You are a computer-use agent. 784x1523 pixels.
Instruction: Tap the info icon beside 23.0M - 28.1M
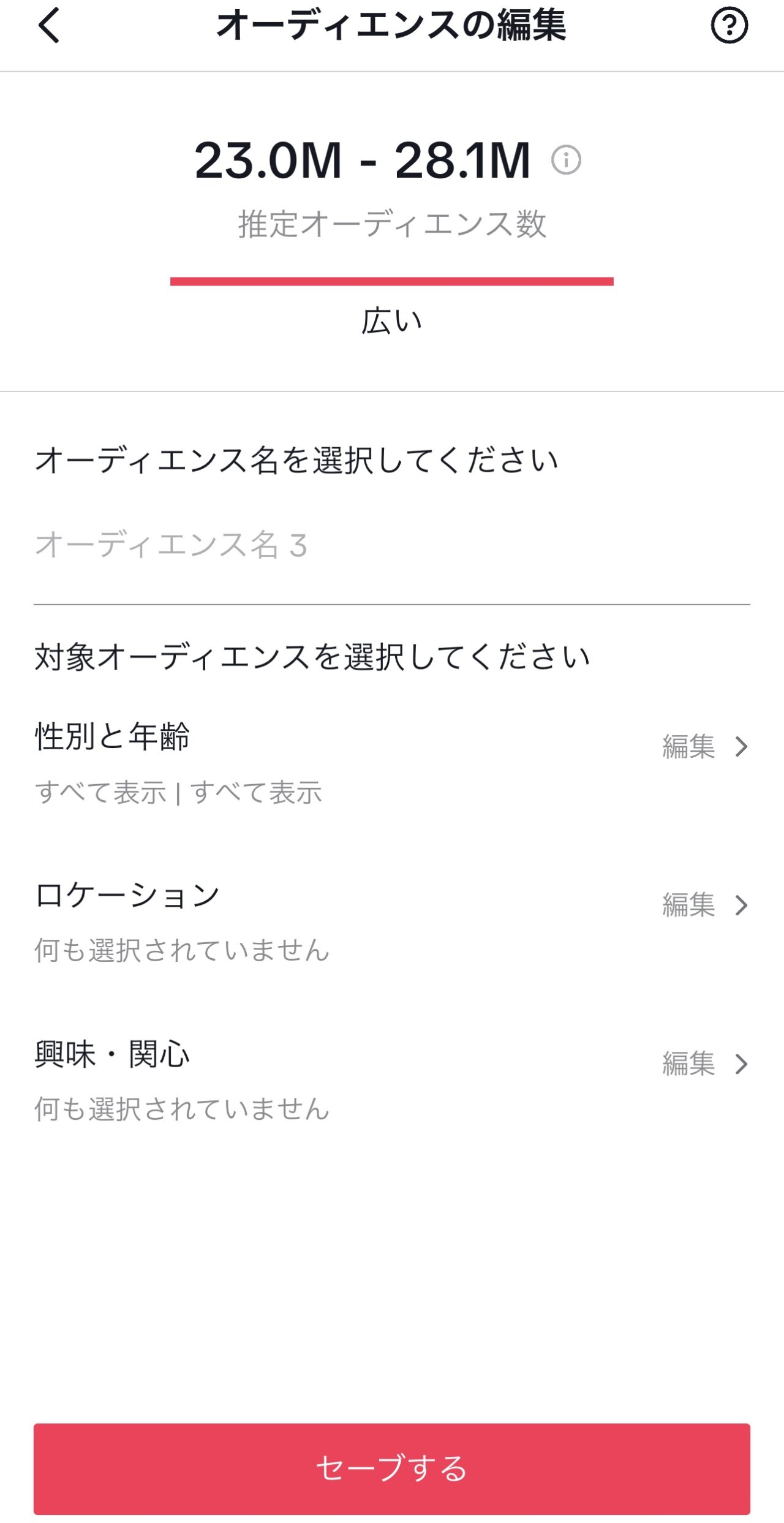[566, 161]
